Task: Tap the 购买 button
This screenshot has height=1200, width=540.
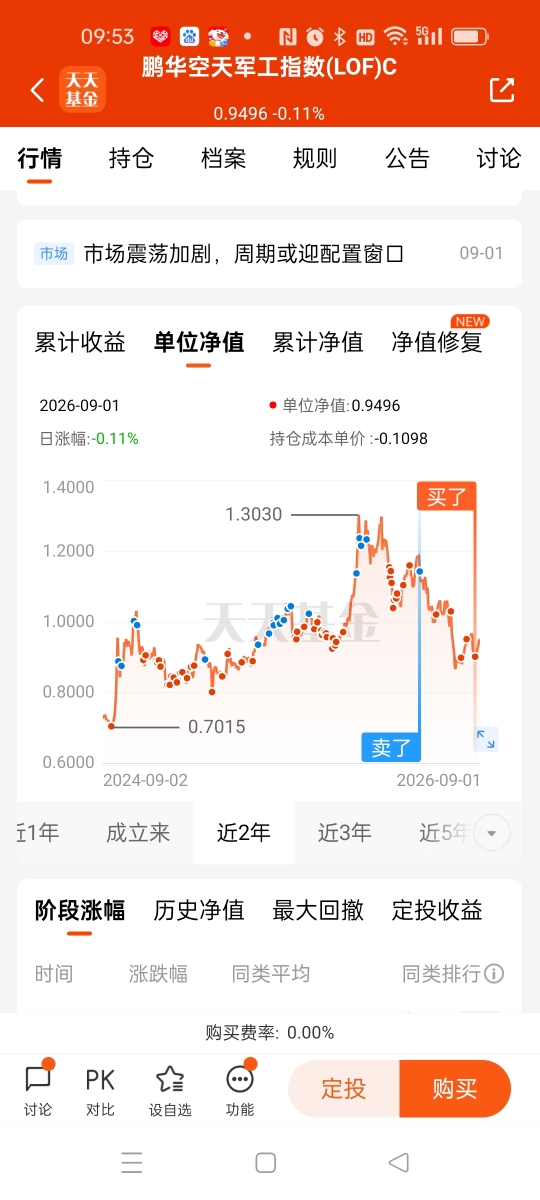Action: pyautogui.click(x=455, y=1089)
